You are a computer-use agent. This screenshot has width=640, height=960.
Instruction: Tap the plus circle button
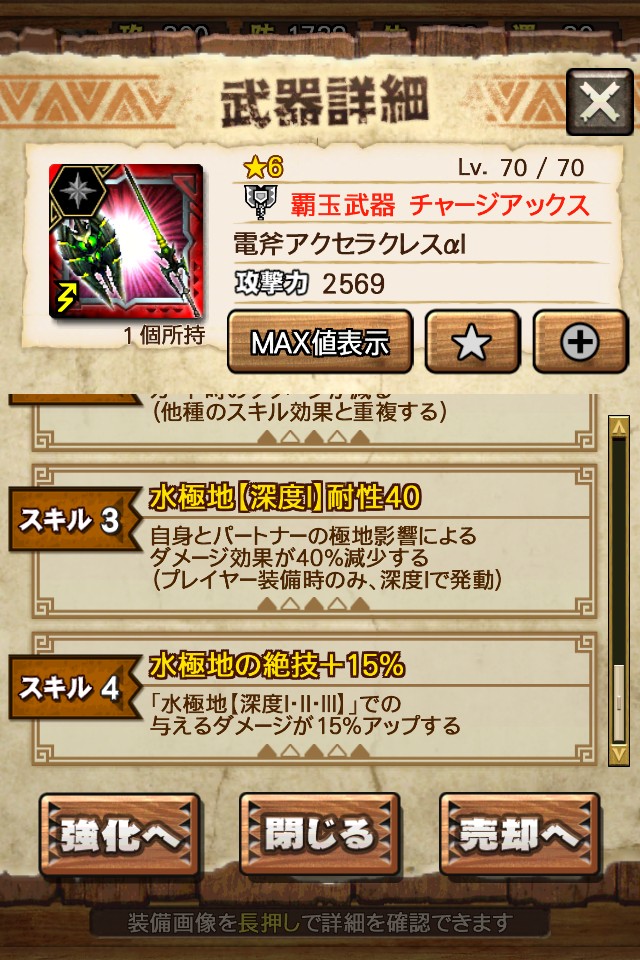(579, 342)
